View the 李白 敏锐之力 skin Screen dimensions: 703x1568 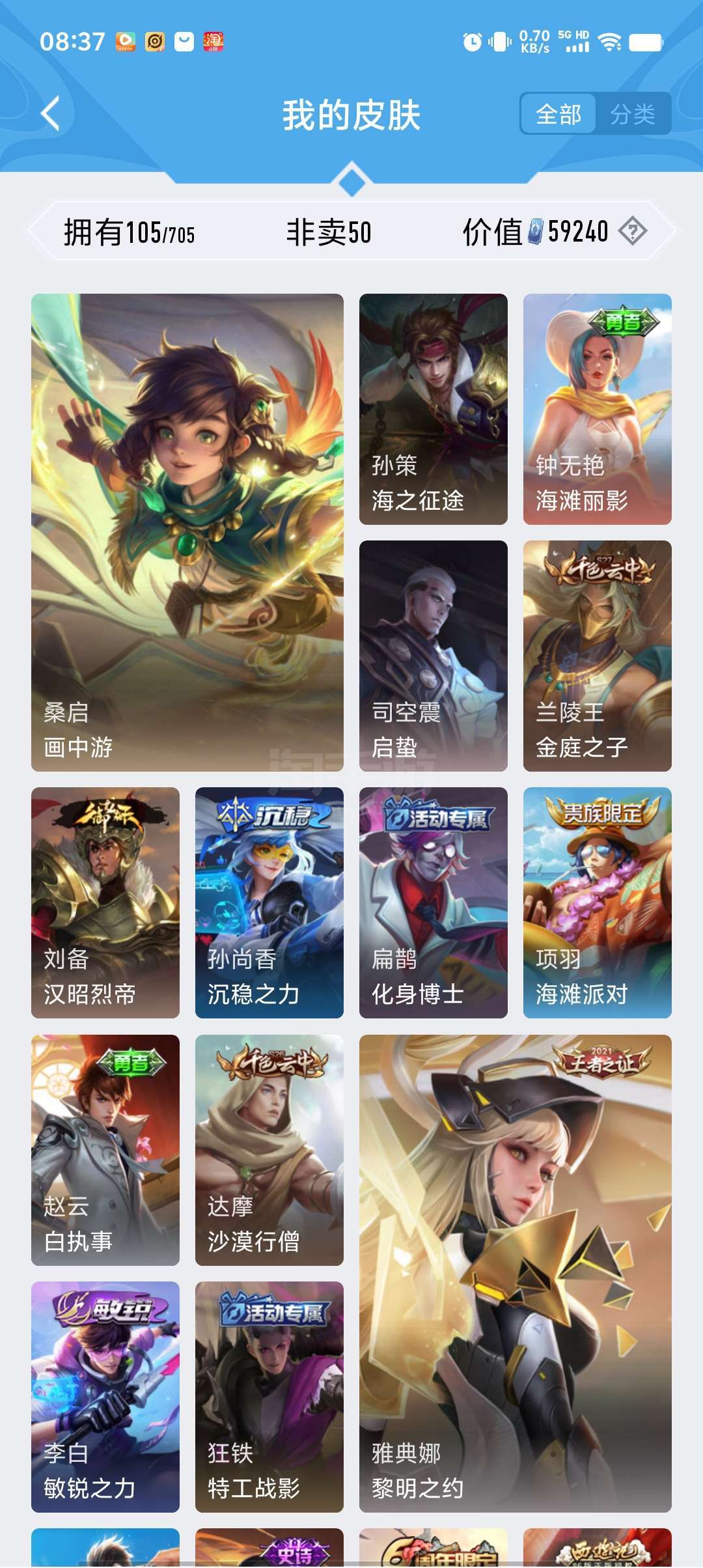105,1397
